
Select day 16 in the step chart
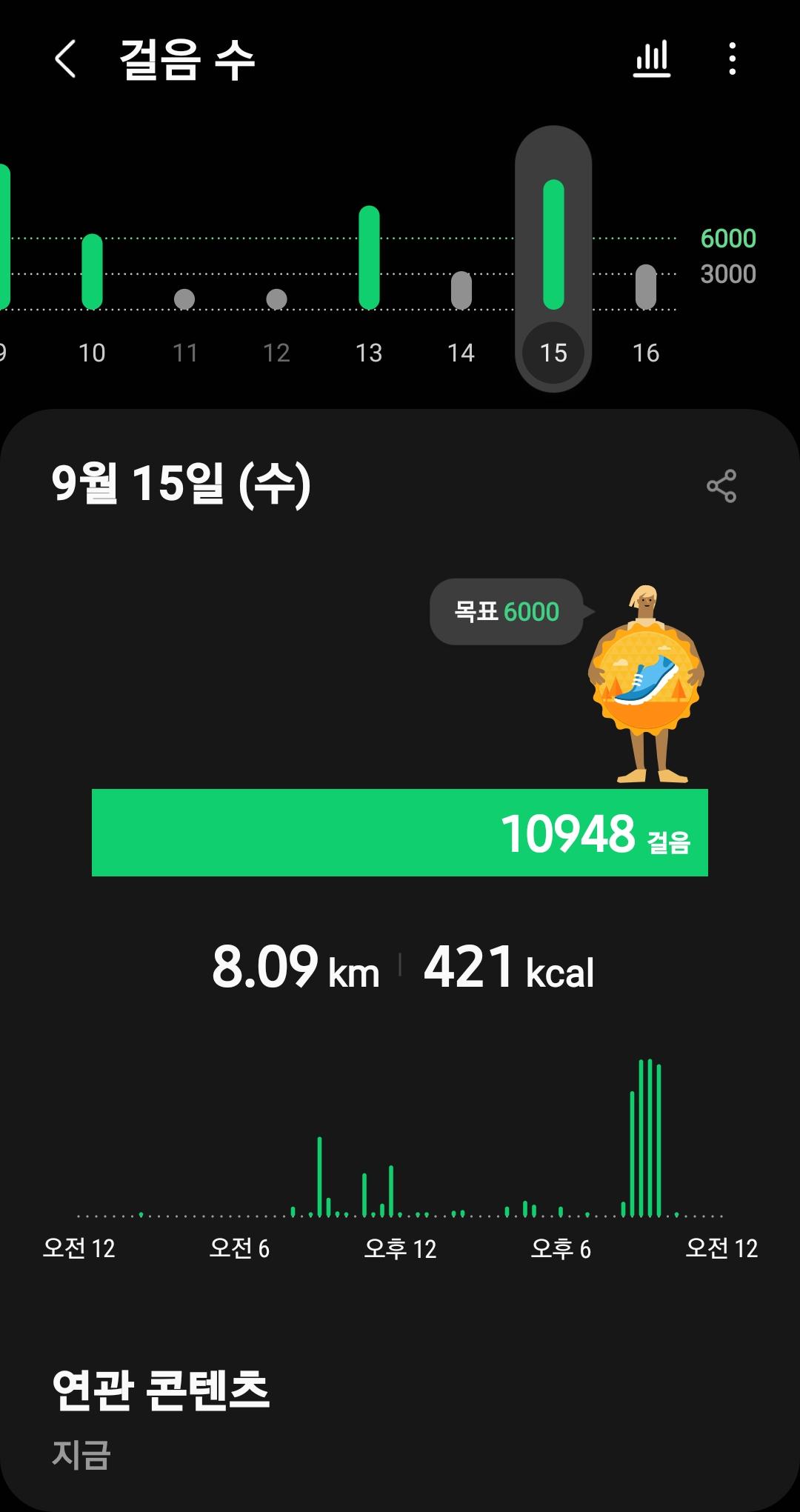coord(646,287)
